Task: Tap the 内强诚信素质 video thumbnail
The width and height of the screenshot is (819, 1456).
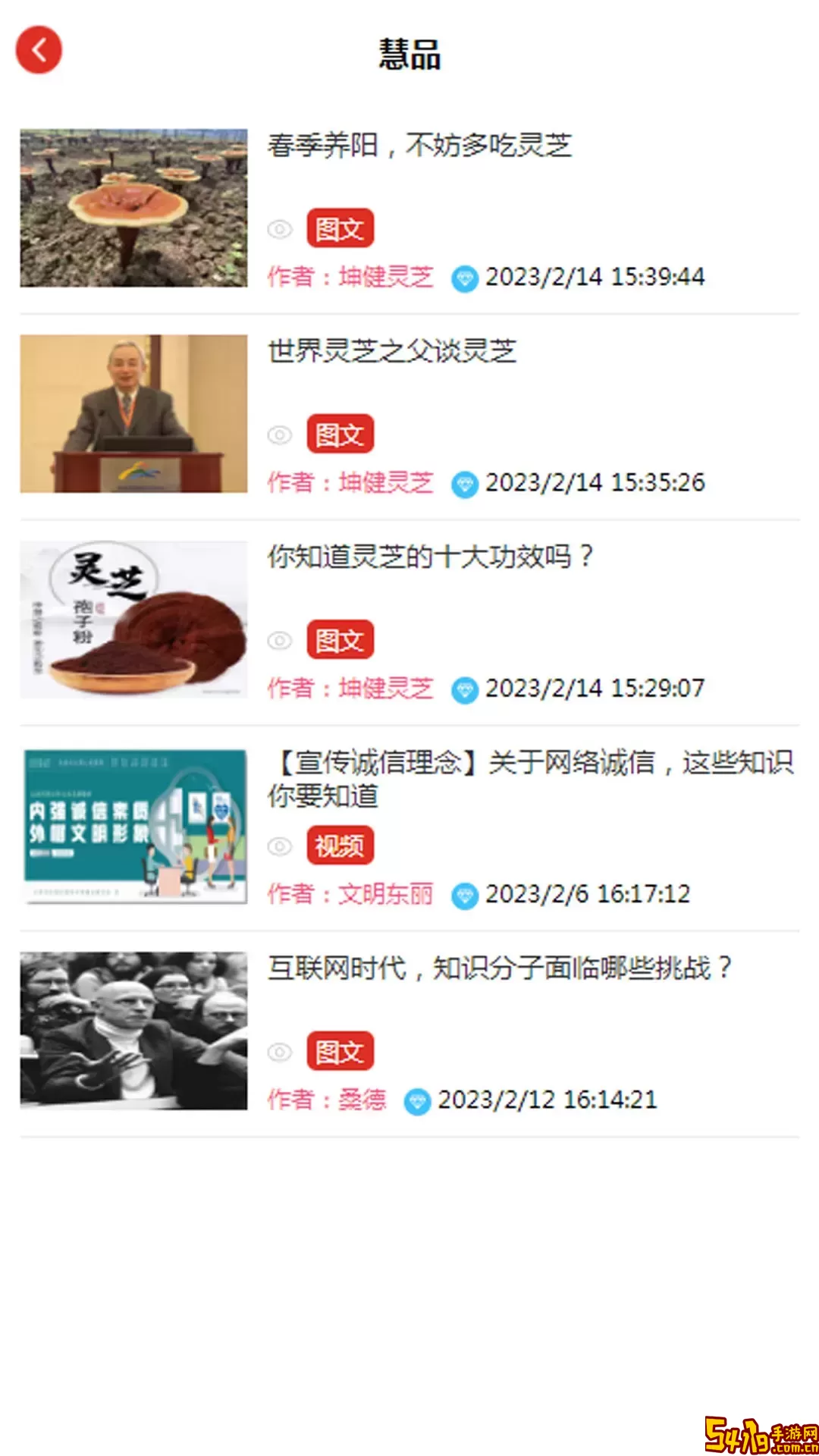Action: (133, 826)
